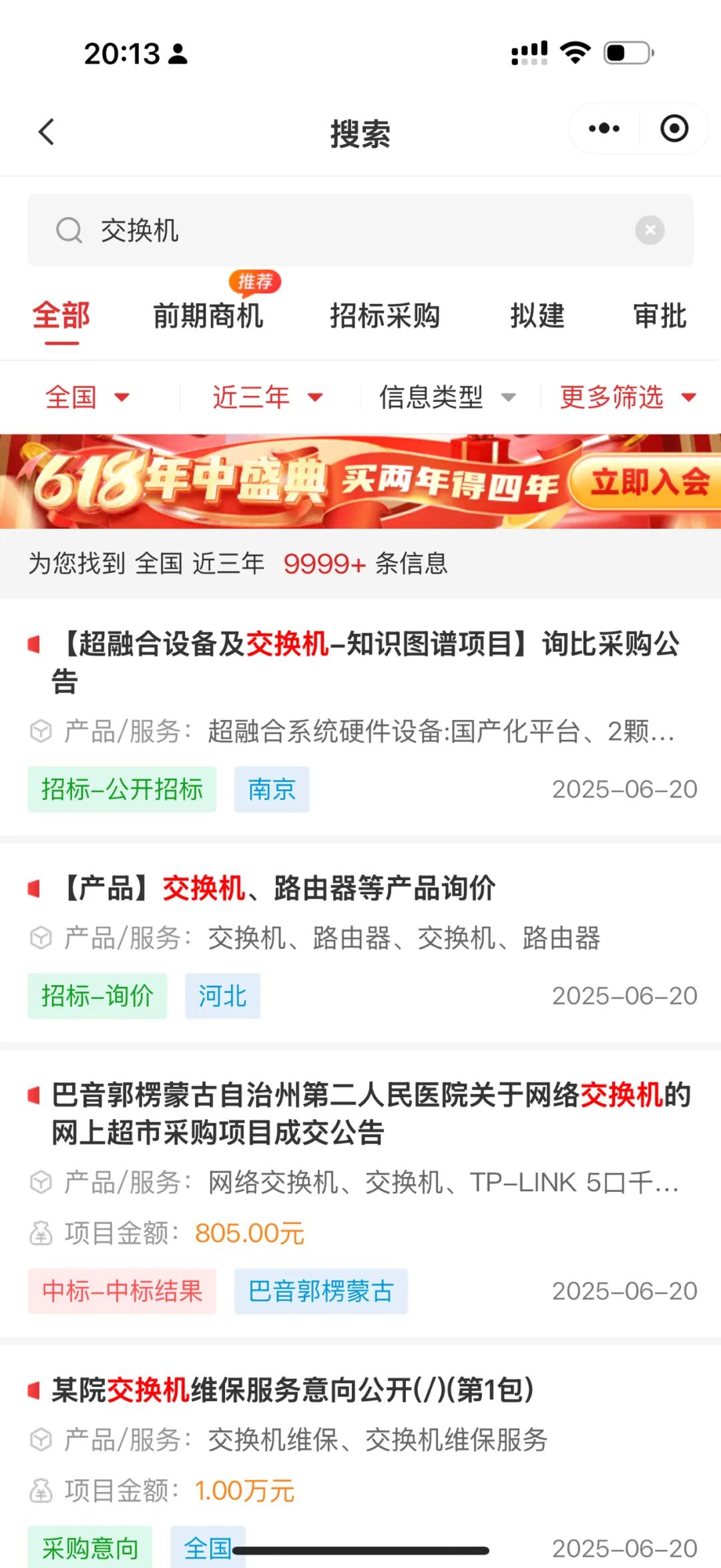This screenshot has width=721, height=1568.
Task: Open 更多筛选 filter options
Action: pyautogui.click(x=628, y=397)
